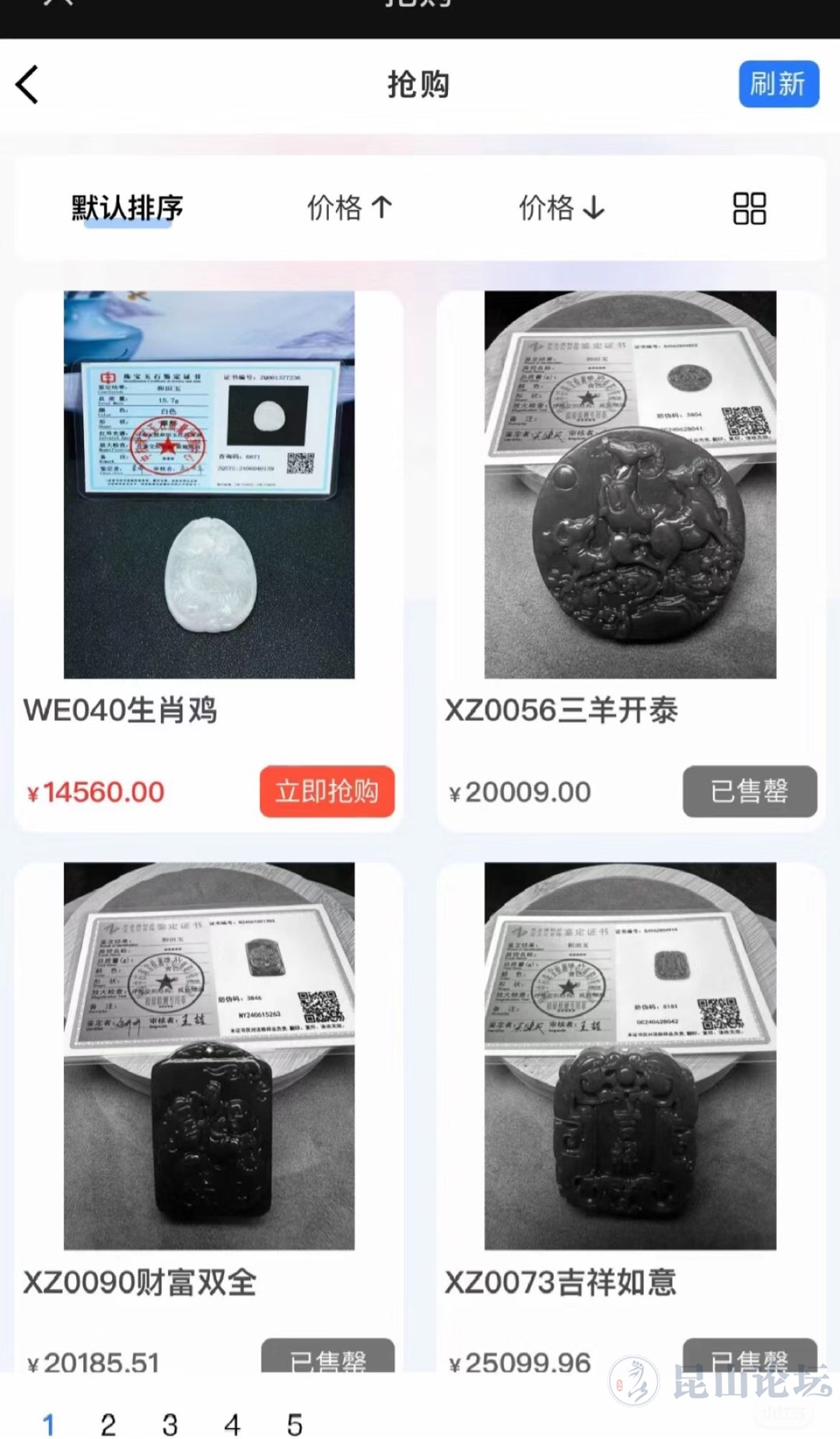Open the WE040生肖鸡 product card

click(x=208, y=485)
